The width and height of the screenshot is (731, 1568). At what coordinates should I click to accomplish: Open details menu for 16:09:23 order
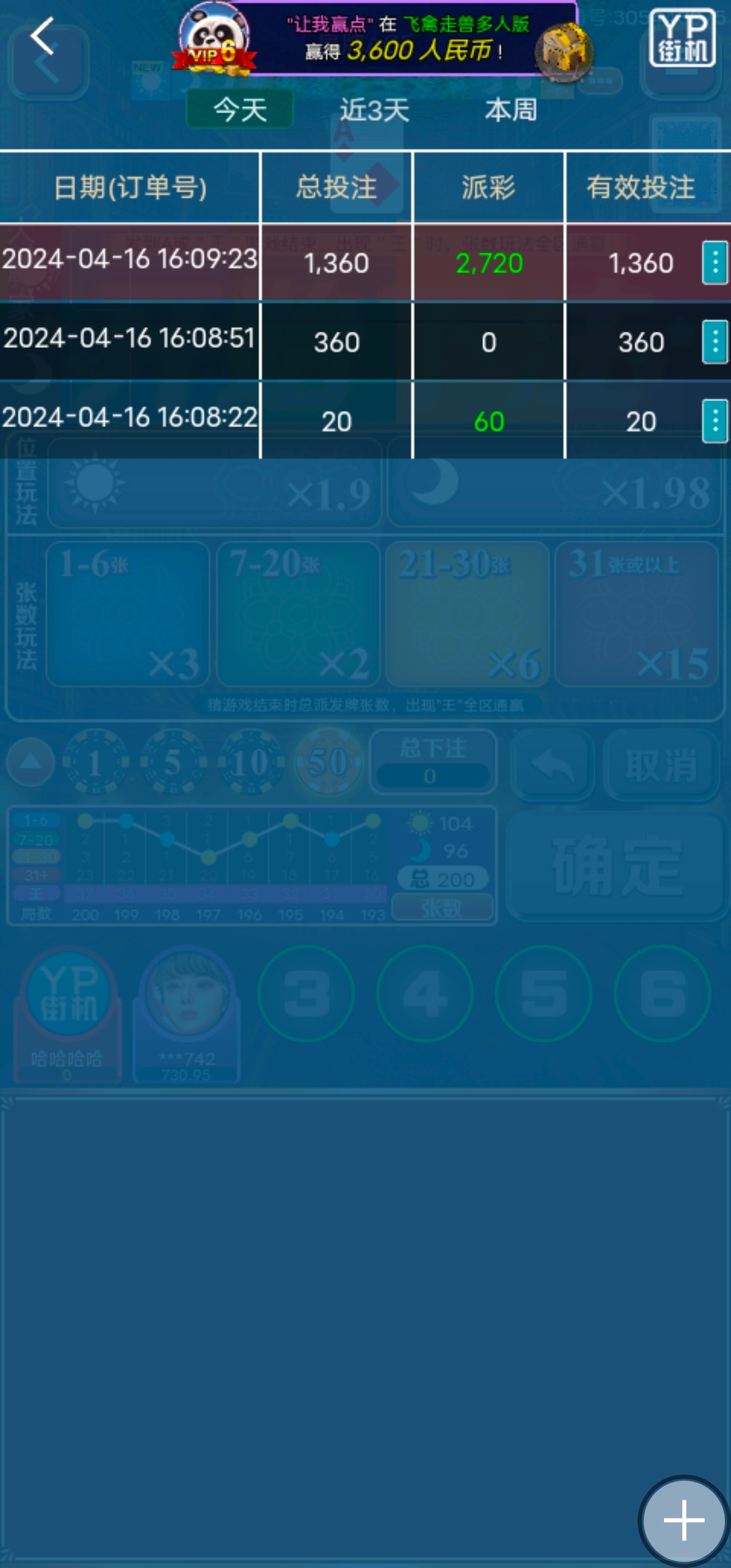click(x=715, y=263)
